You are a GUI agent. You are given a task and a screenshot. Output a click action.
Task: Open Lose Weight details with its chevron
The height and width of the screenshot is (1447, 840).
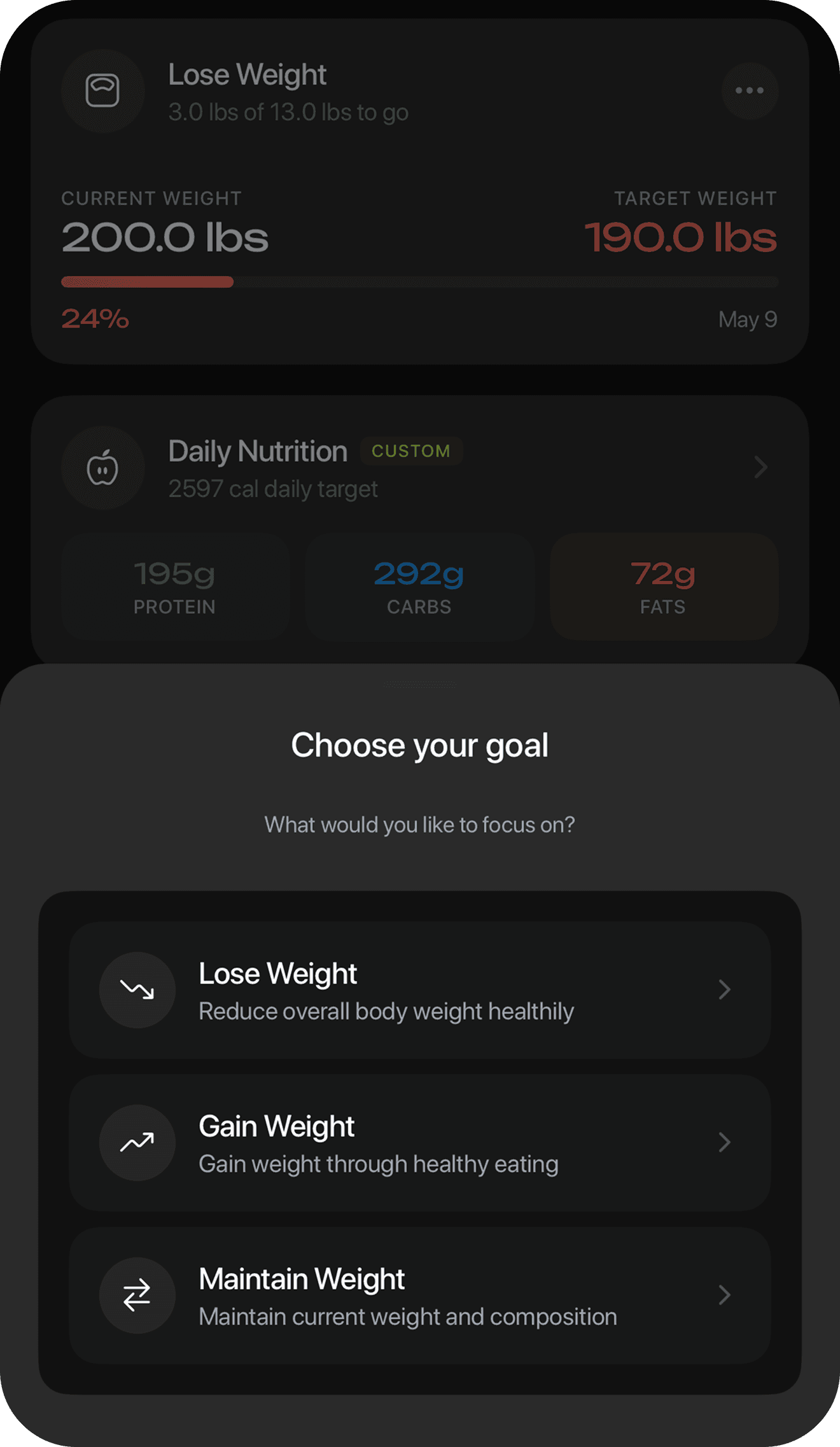pyautogui.click(x=725, y=989)
